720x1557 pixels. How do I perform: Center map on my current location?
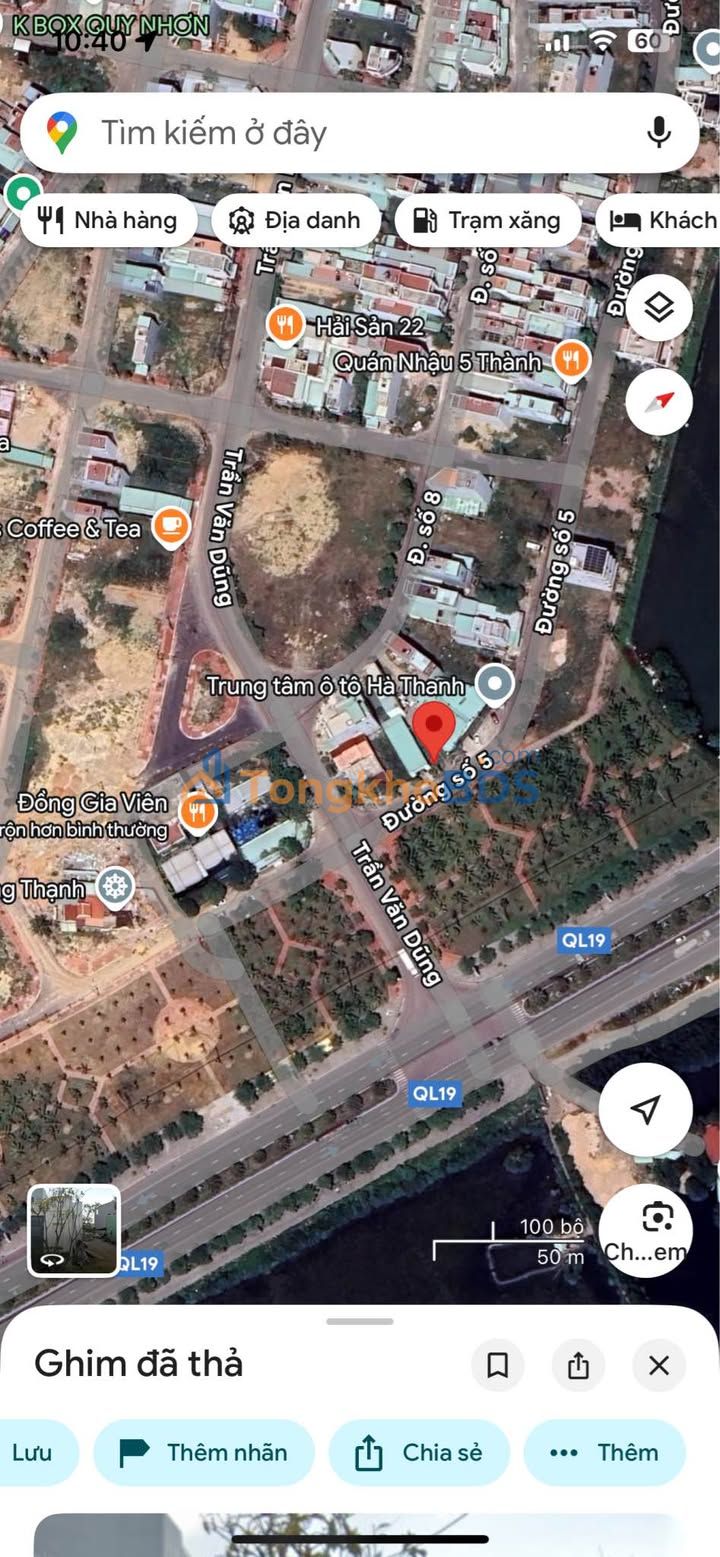click(645, 1109)
